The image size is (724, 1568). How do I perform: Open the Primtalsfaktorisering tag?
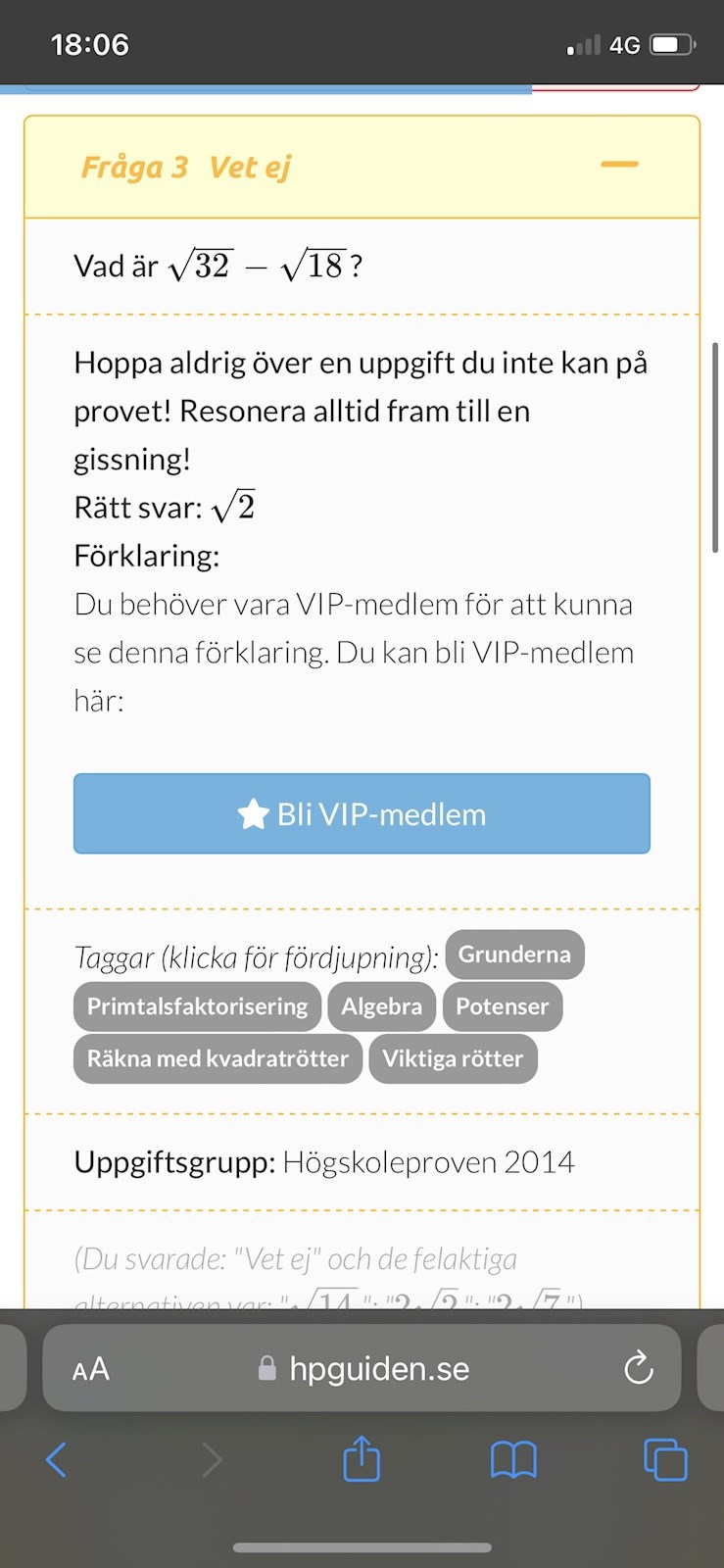coord(197,1006)
